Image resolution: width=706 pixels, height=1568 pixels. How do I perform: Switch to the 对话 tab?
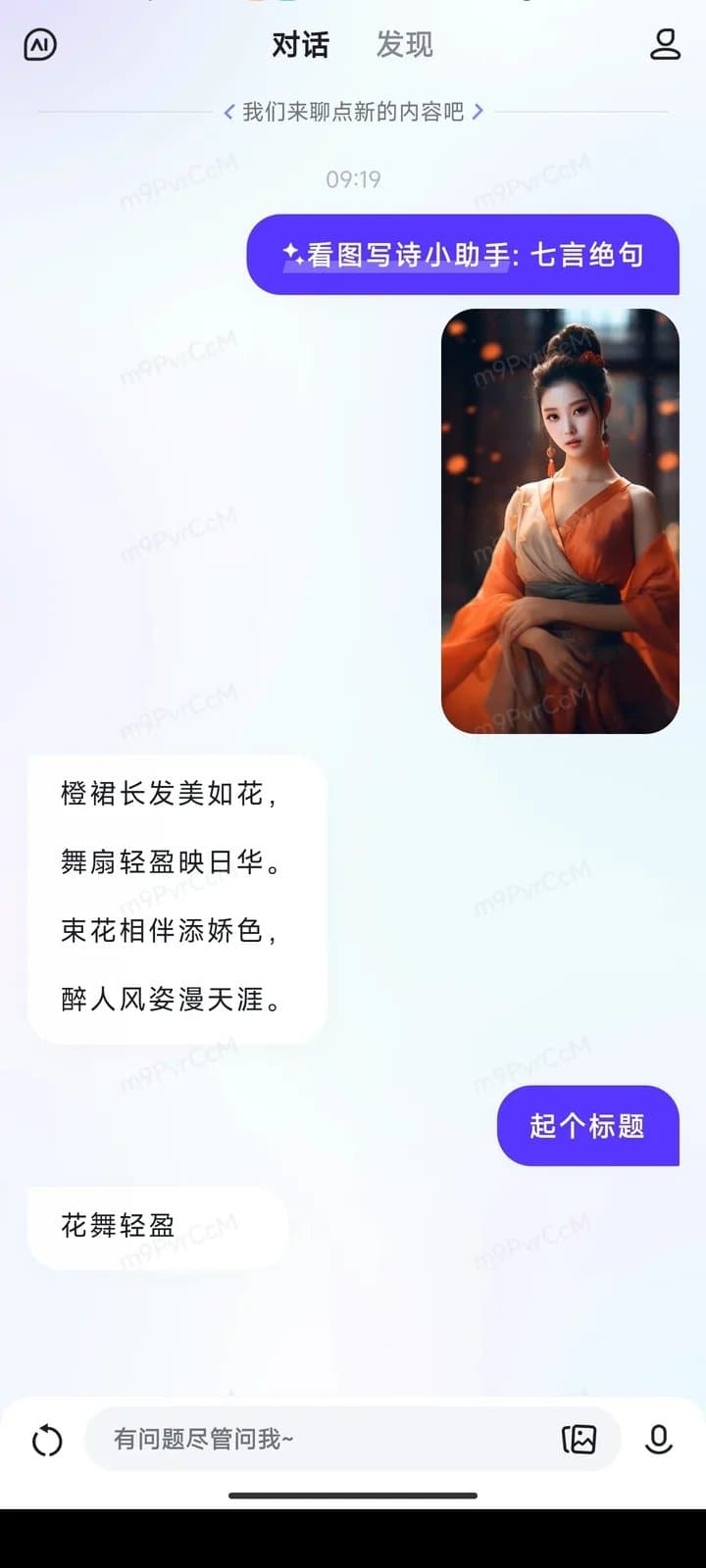(x=300, y=45)
